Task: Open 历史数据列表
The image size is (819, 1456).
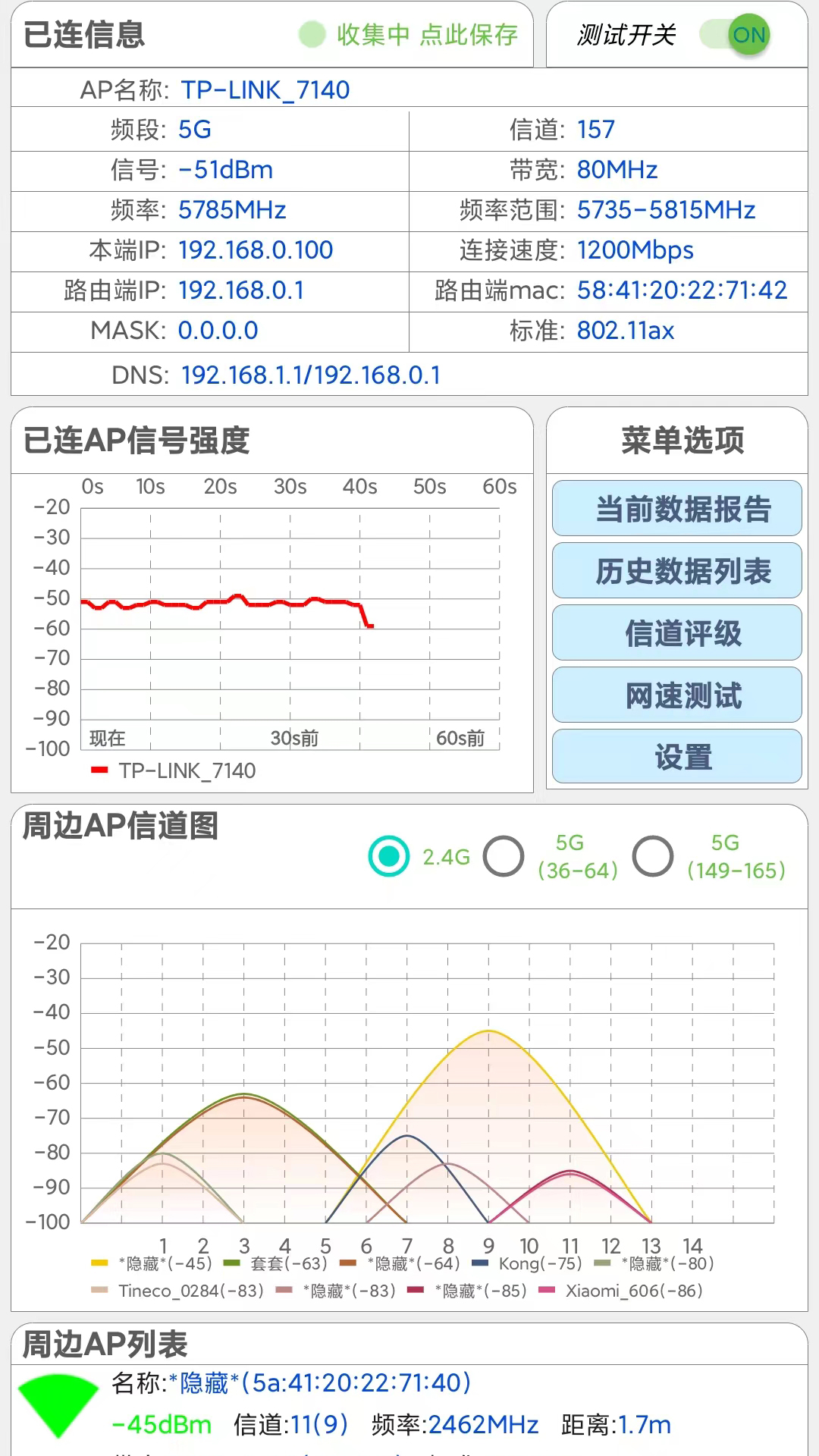Action: [676, 571]
